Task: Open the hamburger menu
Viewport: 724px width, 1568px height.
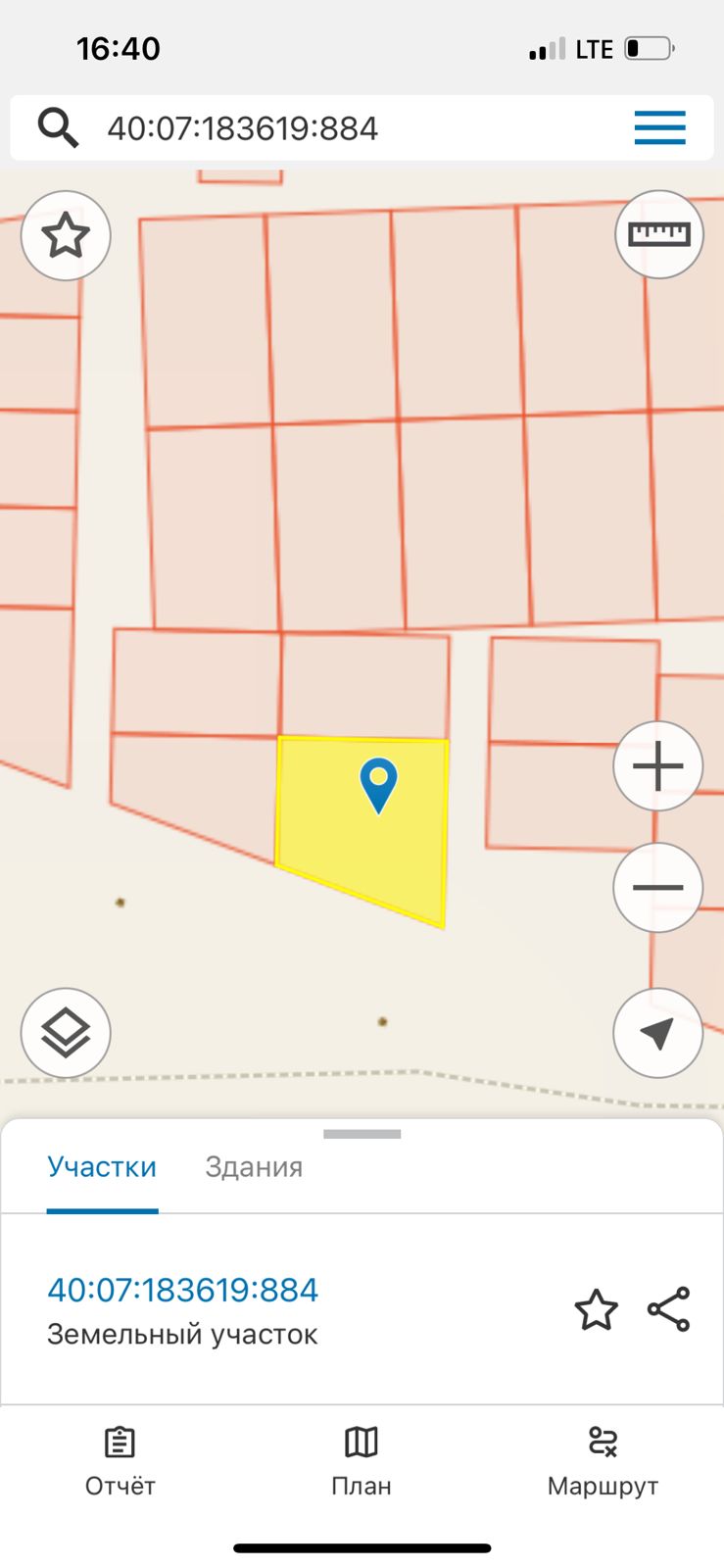Action: pyautogui.click(x=659, y=128)
